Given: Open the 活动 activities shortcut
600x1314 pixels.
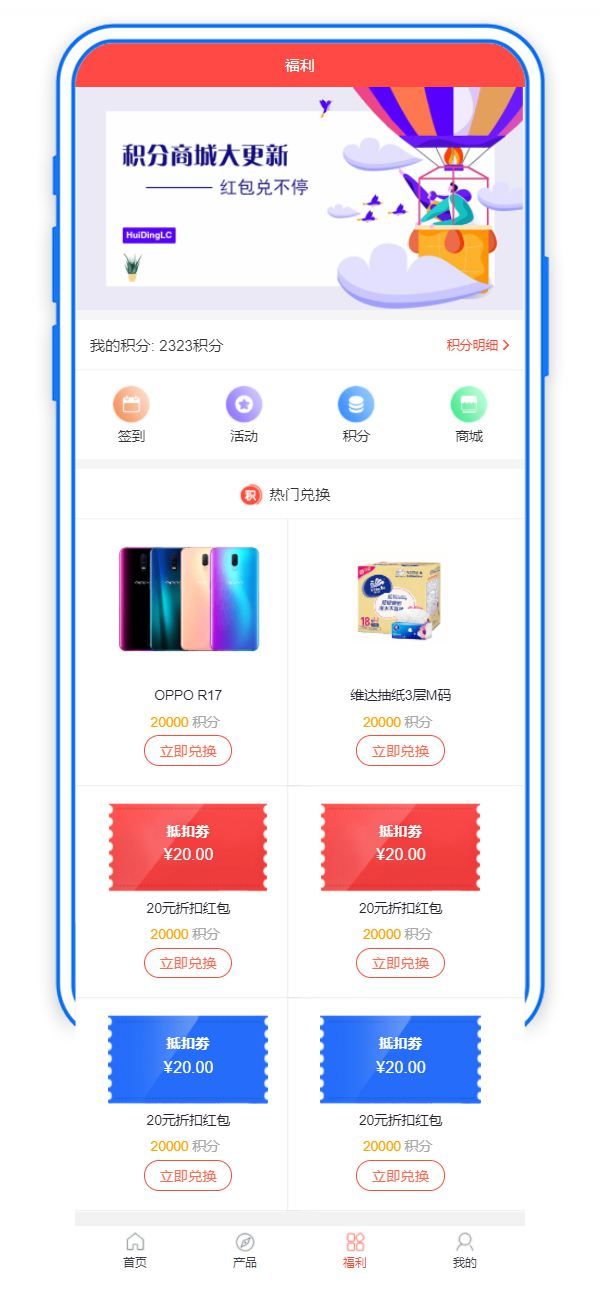Looking at the screenshot, I should pos(244,414).
